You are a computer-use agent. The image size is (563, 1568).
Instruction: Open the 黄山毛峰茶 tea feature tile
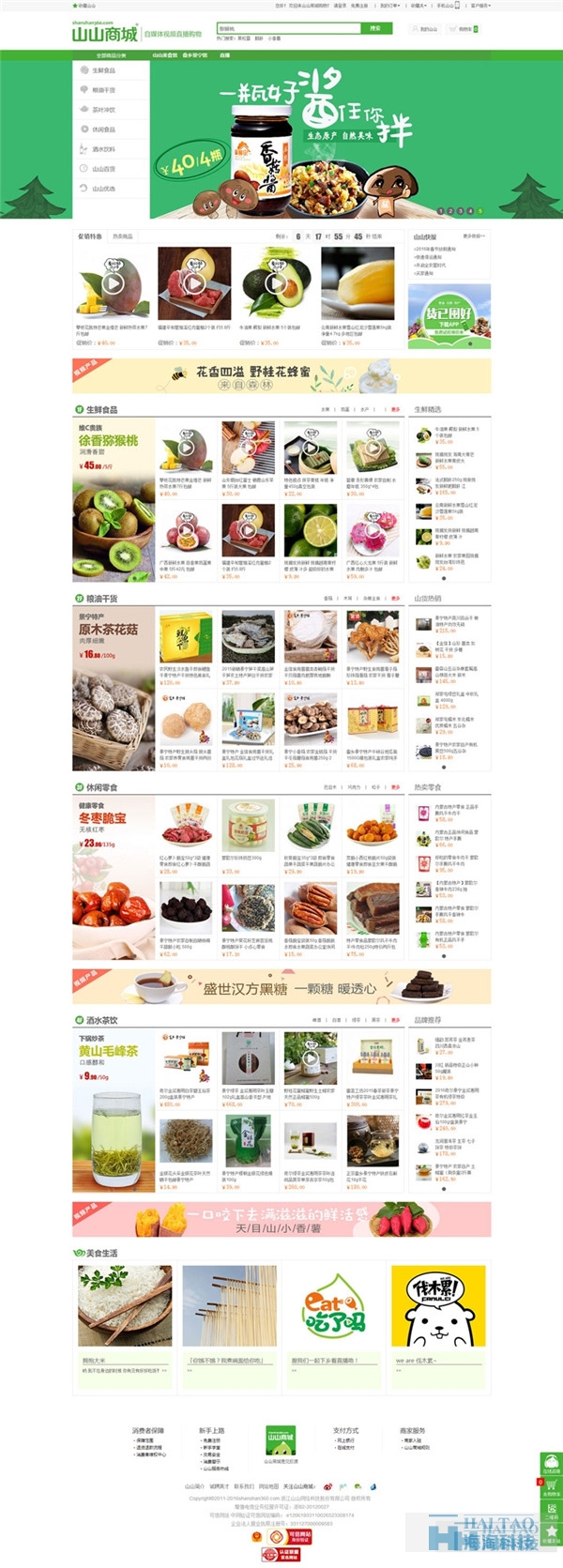pyautogui.click(x=114, y=1112)
